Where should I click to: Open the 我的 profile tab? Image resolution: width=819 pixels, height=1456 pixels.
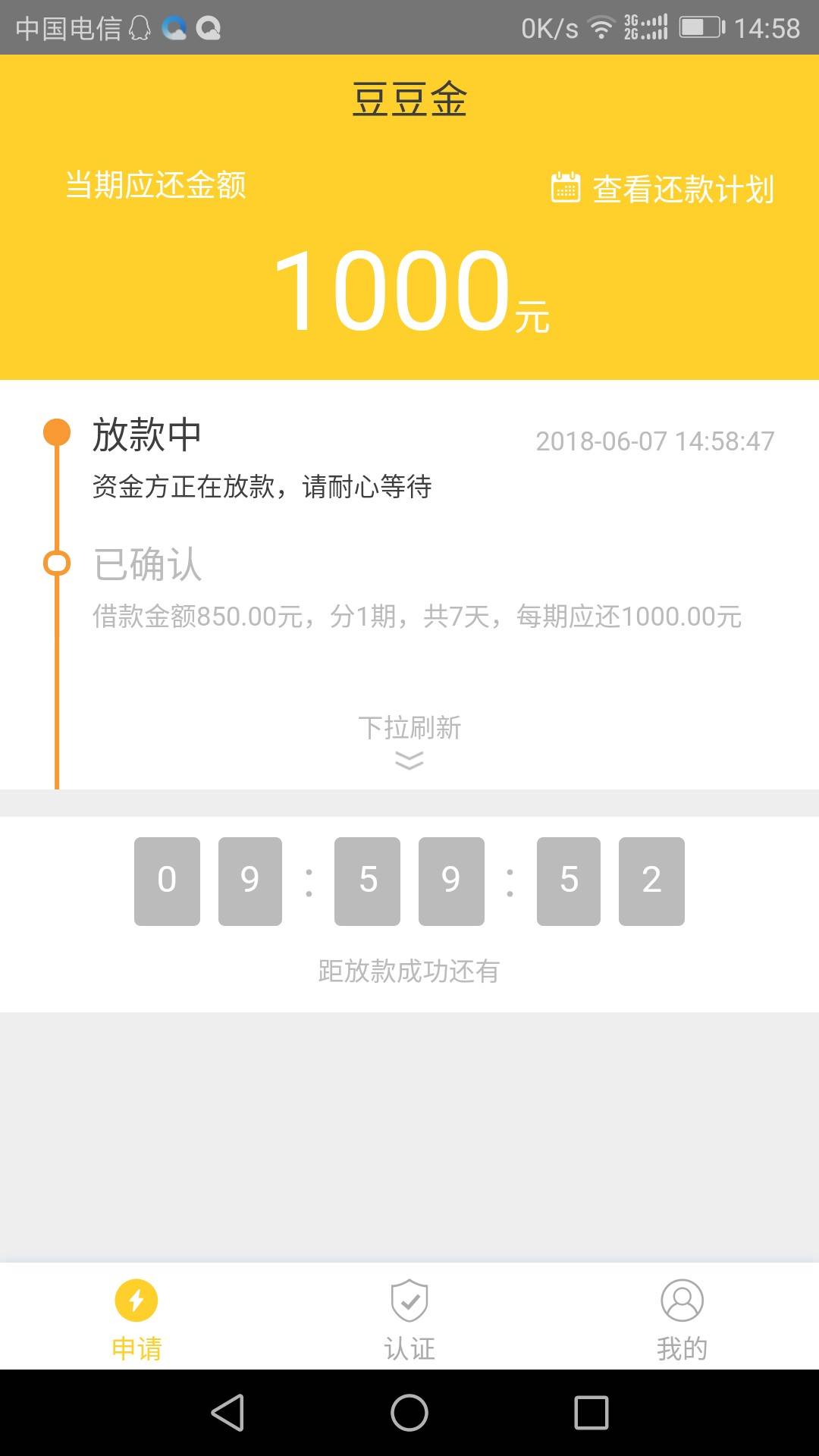tap(682, 1319)
